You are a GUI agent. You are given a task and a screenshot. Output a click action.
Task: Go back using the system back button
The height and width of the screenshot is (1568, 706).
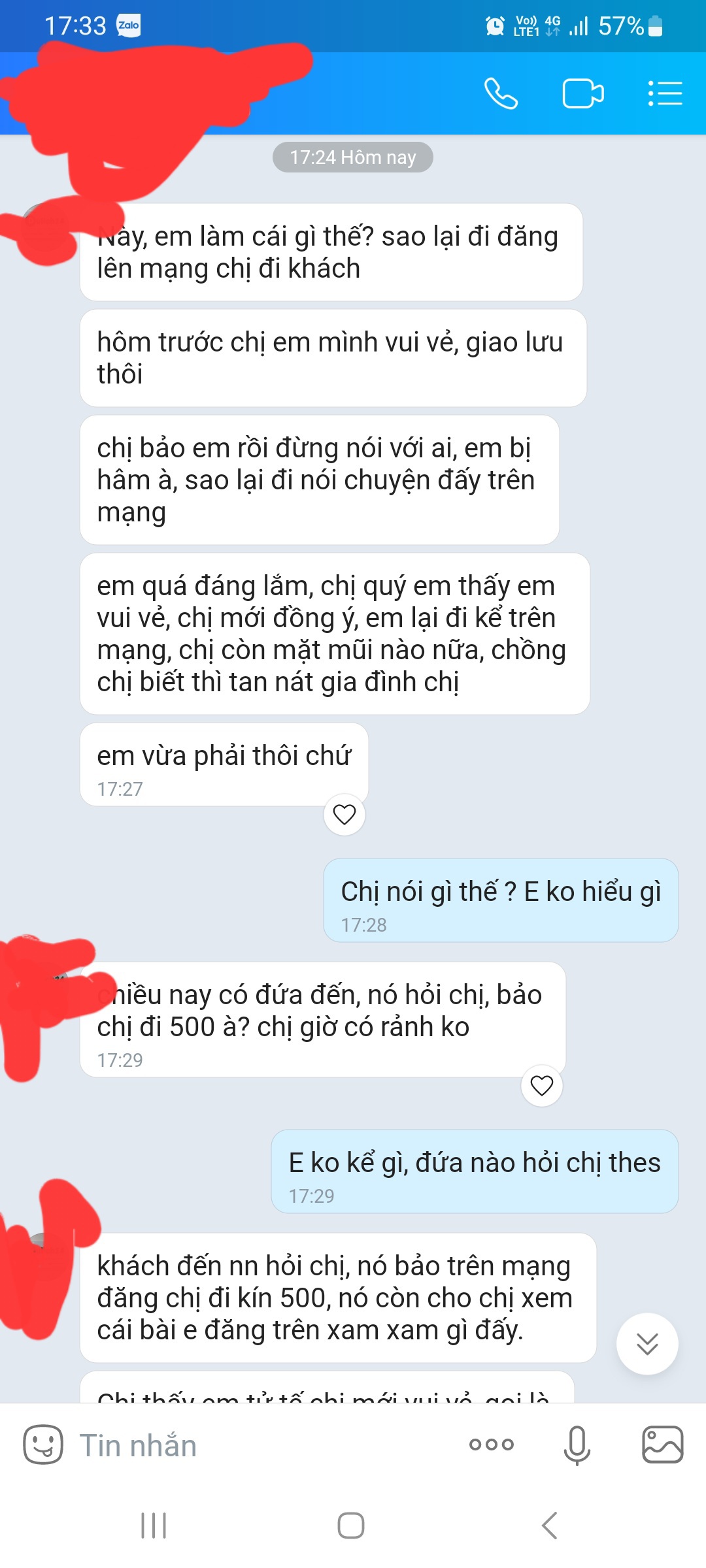tap(550, 1526)
